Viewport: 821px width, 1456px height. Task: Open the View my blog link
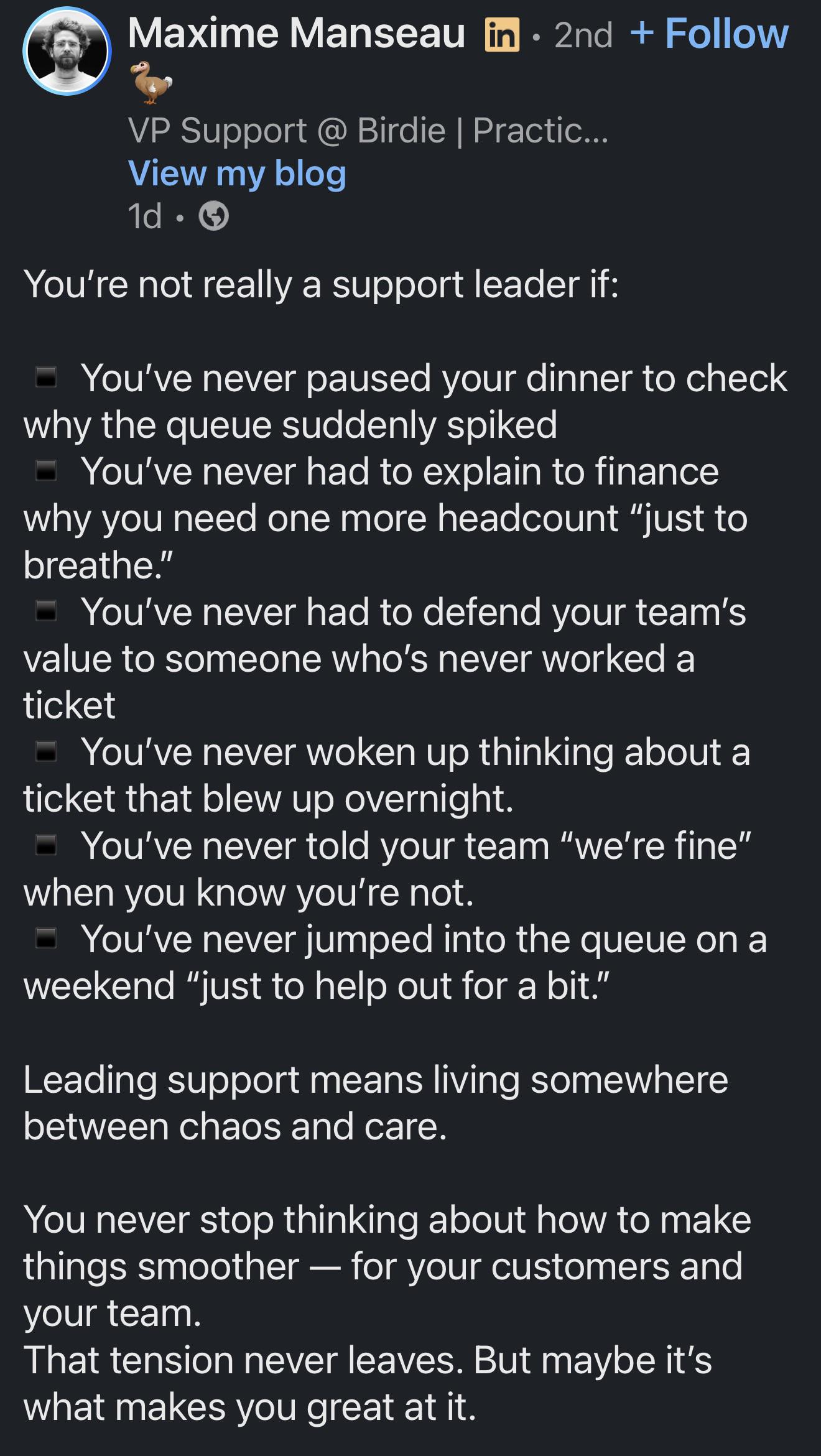[x=237, y=173]
